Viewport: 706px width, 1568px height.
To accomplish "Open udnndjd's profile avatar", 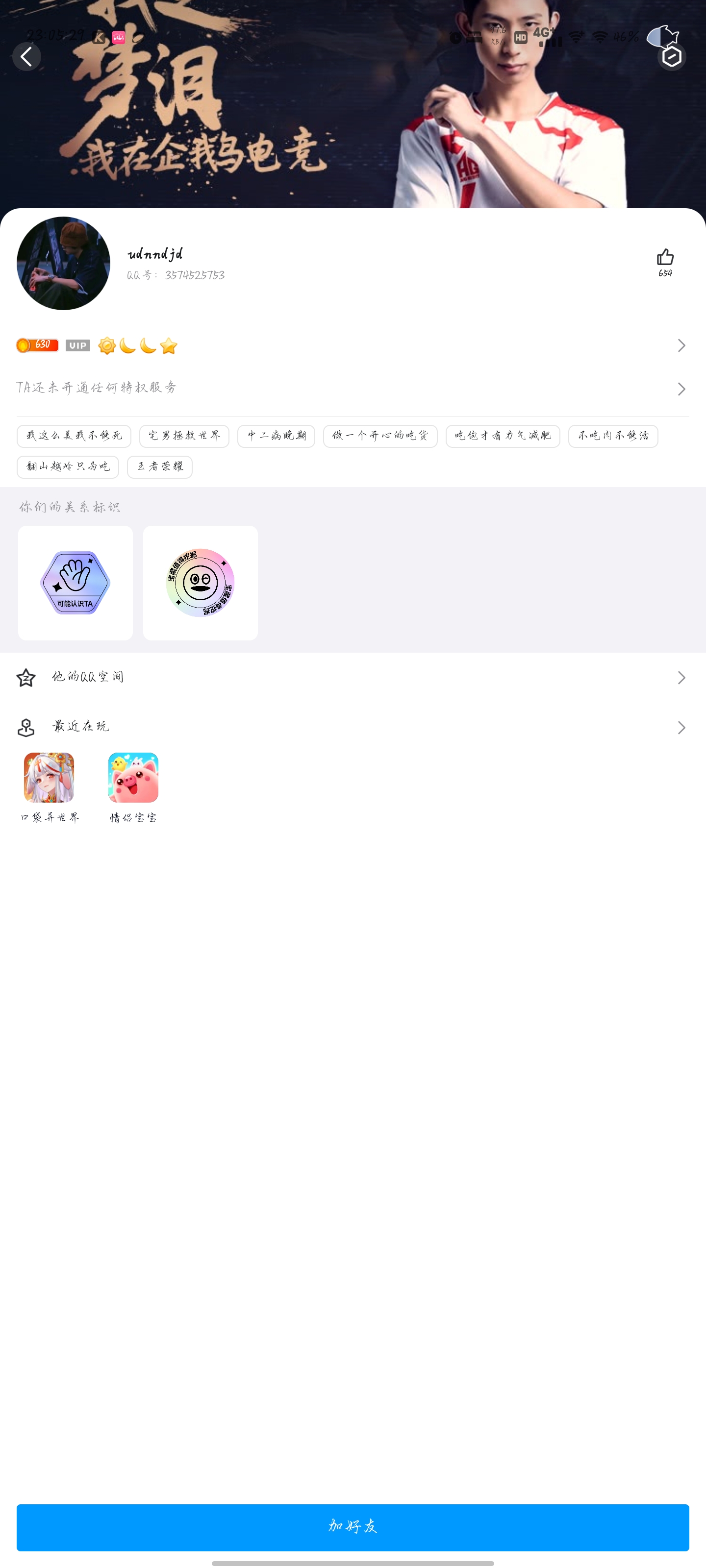I will click(x=63, y=263).
